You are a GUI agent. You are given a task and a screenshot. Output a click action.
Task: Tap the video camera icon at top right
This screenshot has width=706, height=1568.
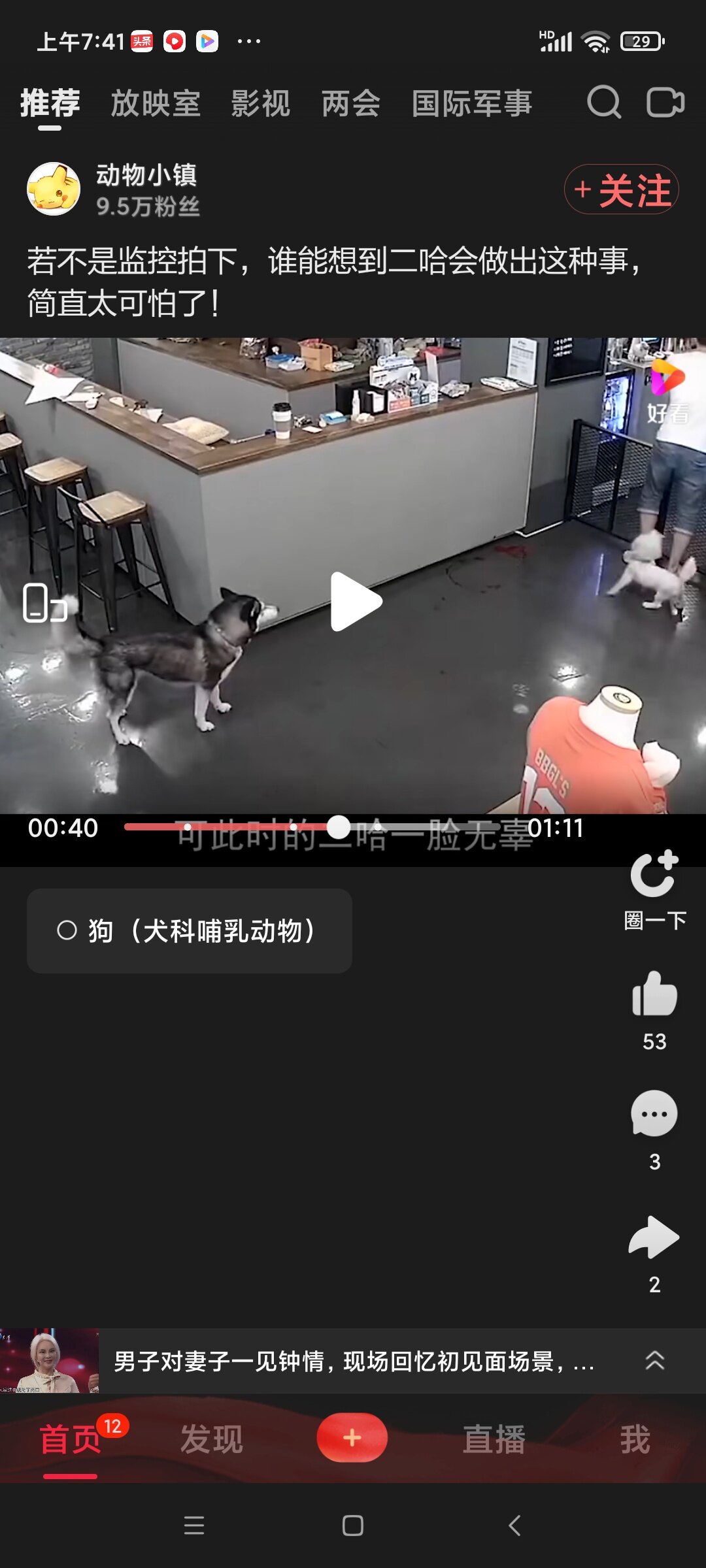click(665, 103)
